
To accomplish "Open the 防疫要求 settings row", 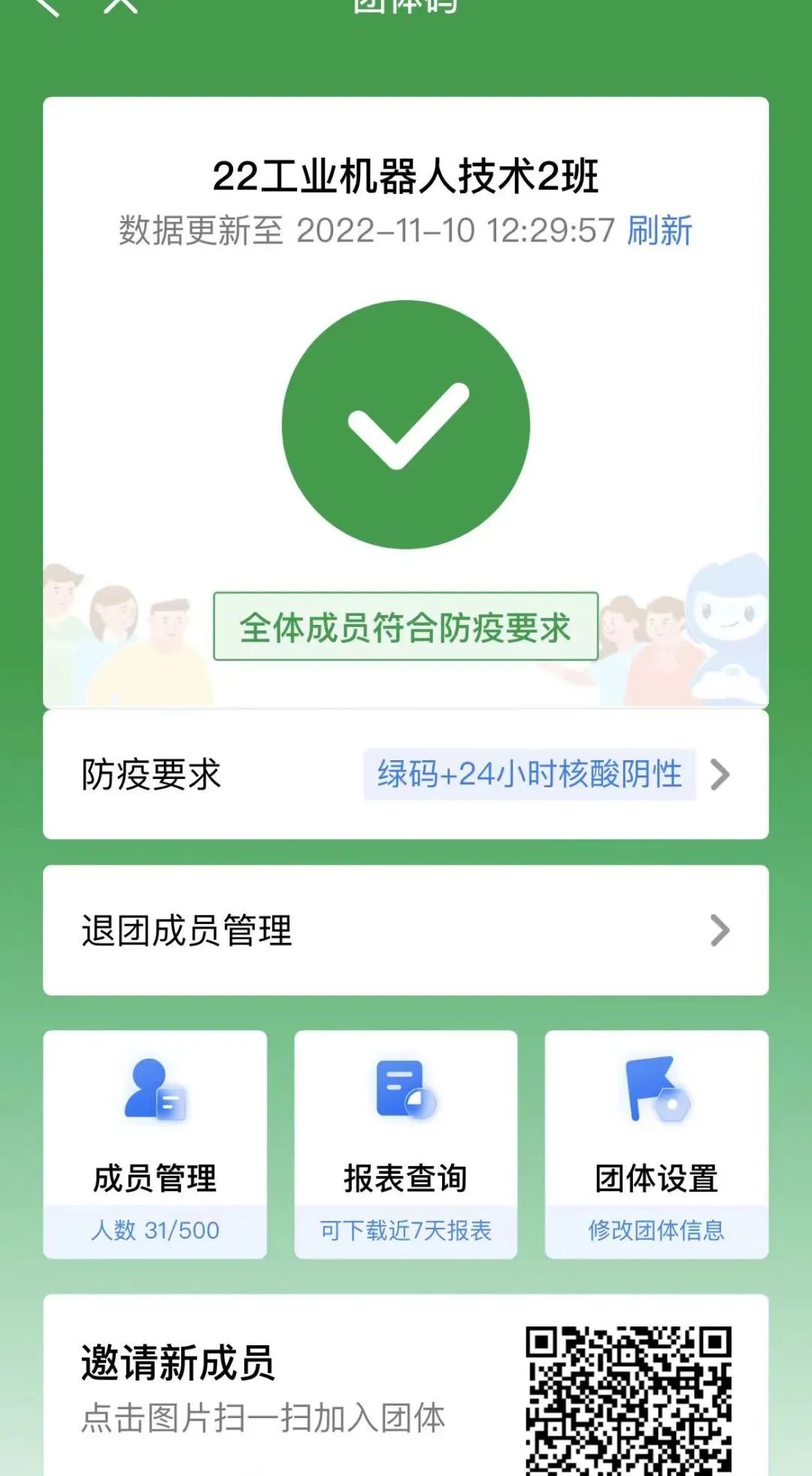I will [406, 774].
